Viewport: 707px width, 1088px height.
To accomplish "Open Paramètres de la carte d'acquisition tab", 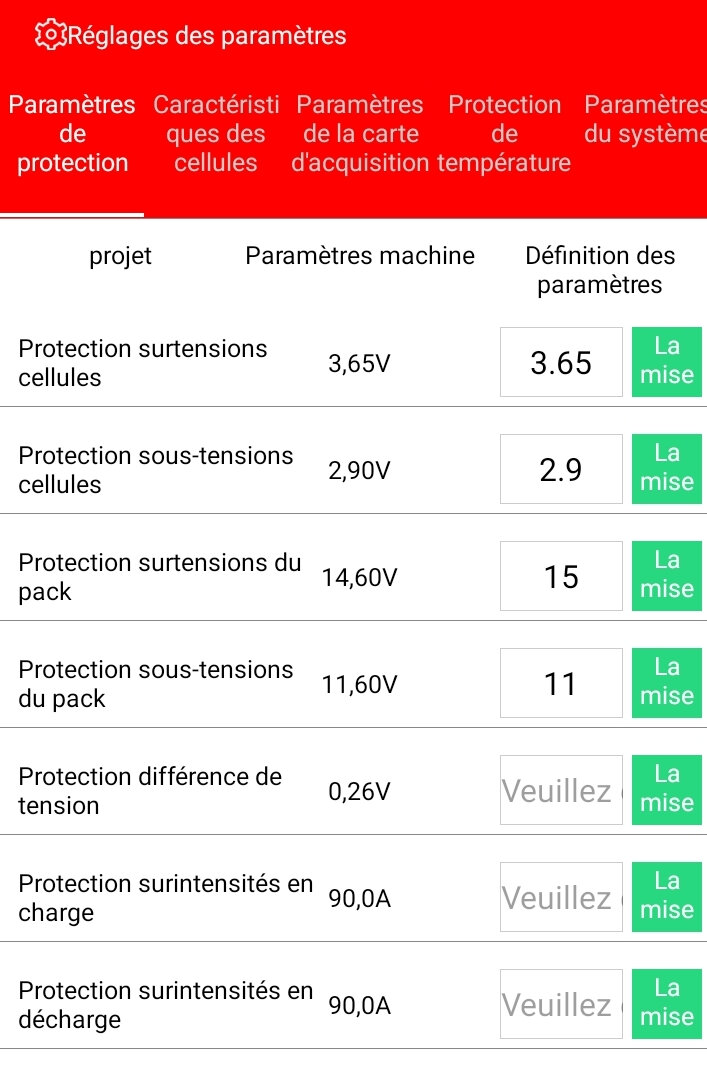I will (360, 134).
